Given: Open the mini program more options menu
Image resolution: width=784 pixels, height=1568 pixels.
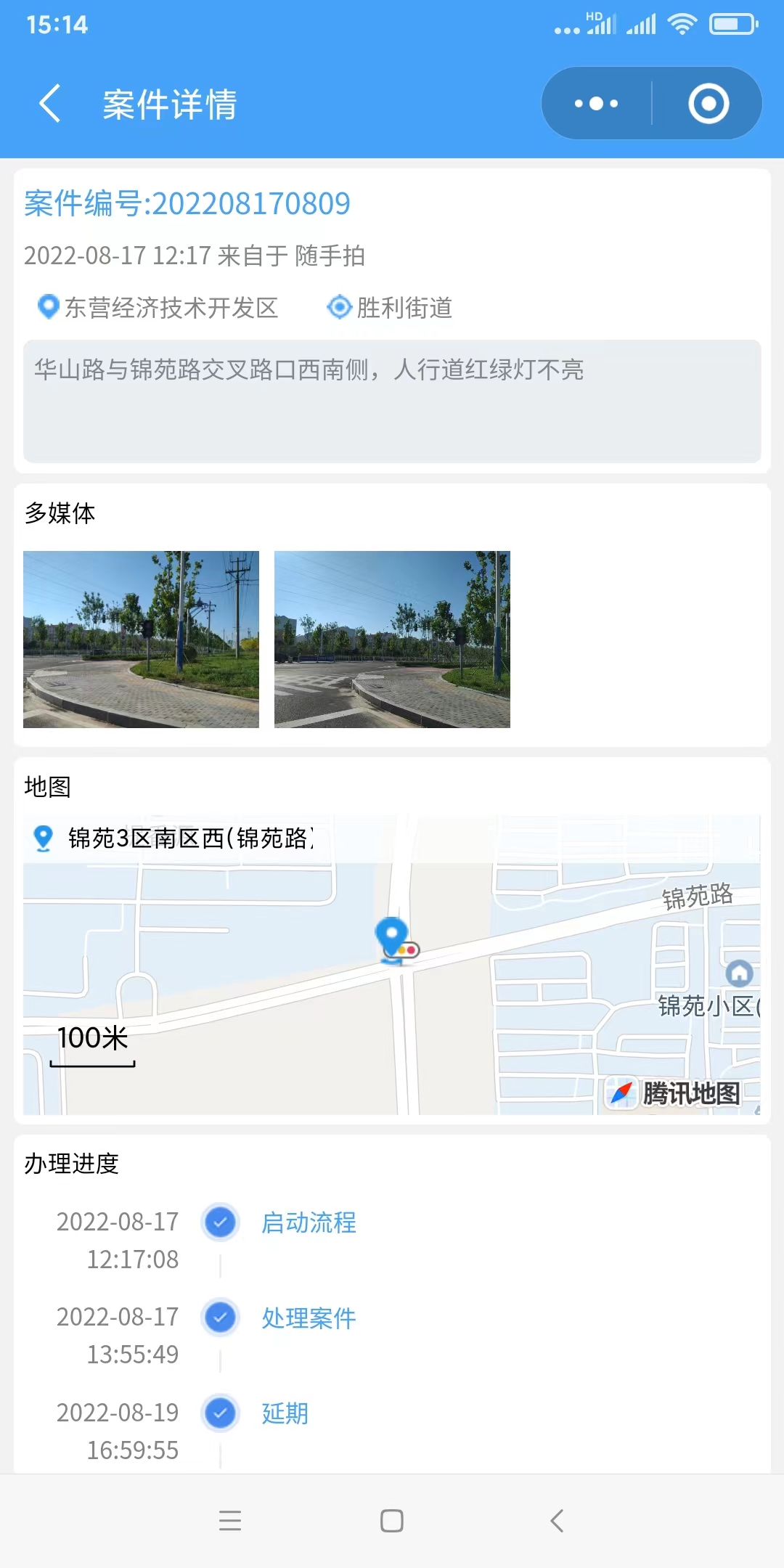Looking at the screenshot, I should (x=596, y=104).
